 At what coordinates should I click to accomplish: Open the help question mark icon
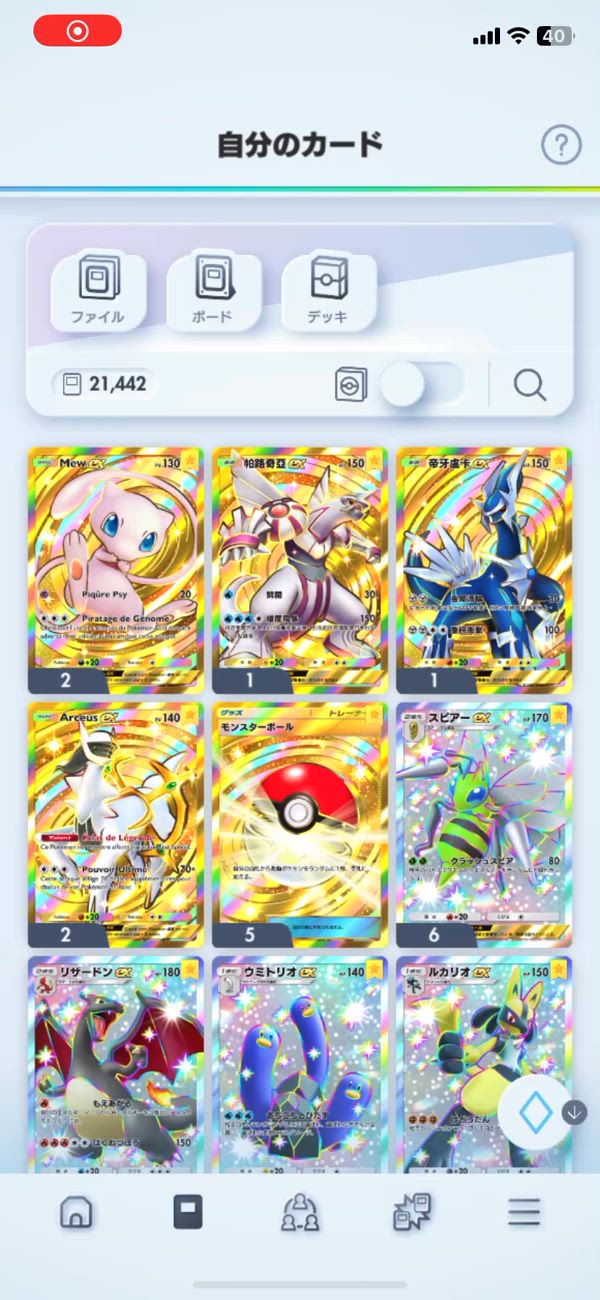tap(561, 146)
